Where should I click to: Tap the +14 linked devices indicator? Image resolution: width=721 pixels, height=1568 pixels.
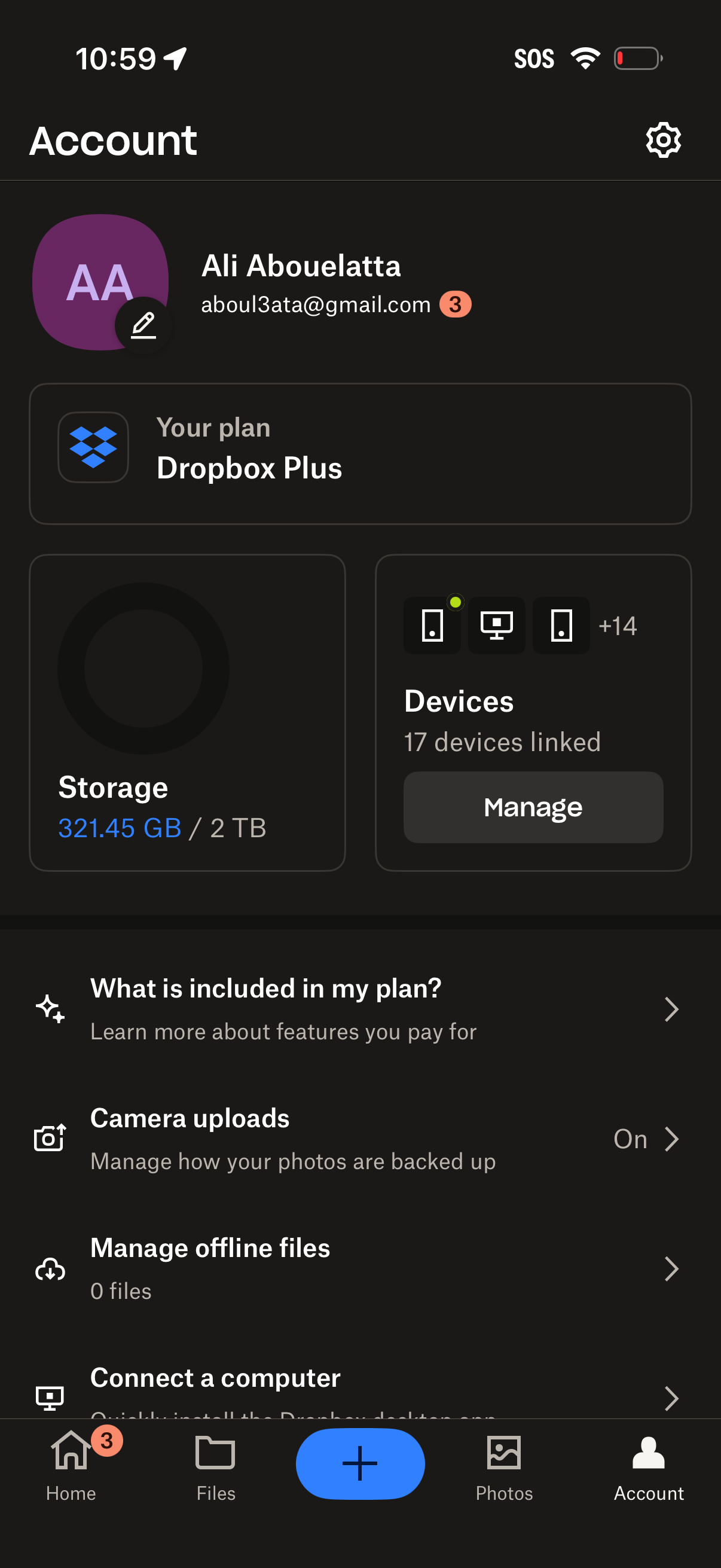pos(618,625)
